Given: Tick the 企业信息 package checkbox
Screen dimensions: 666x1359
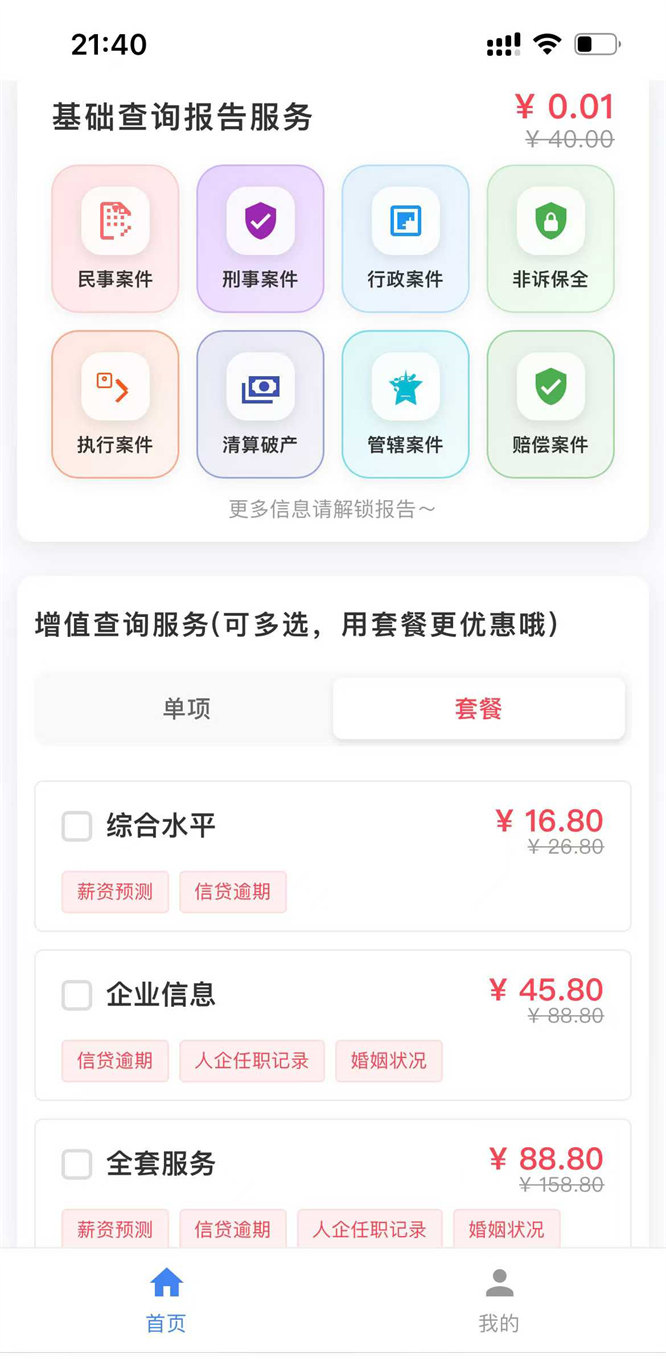Looking at the screenshot, I should [x=77, y=995].
